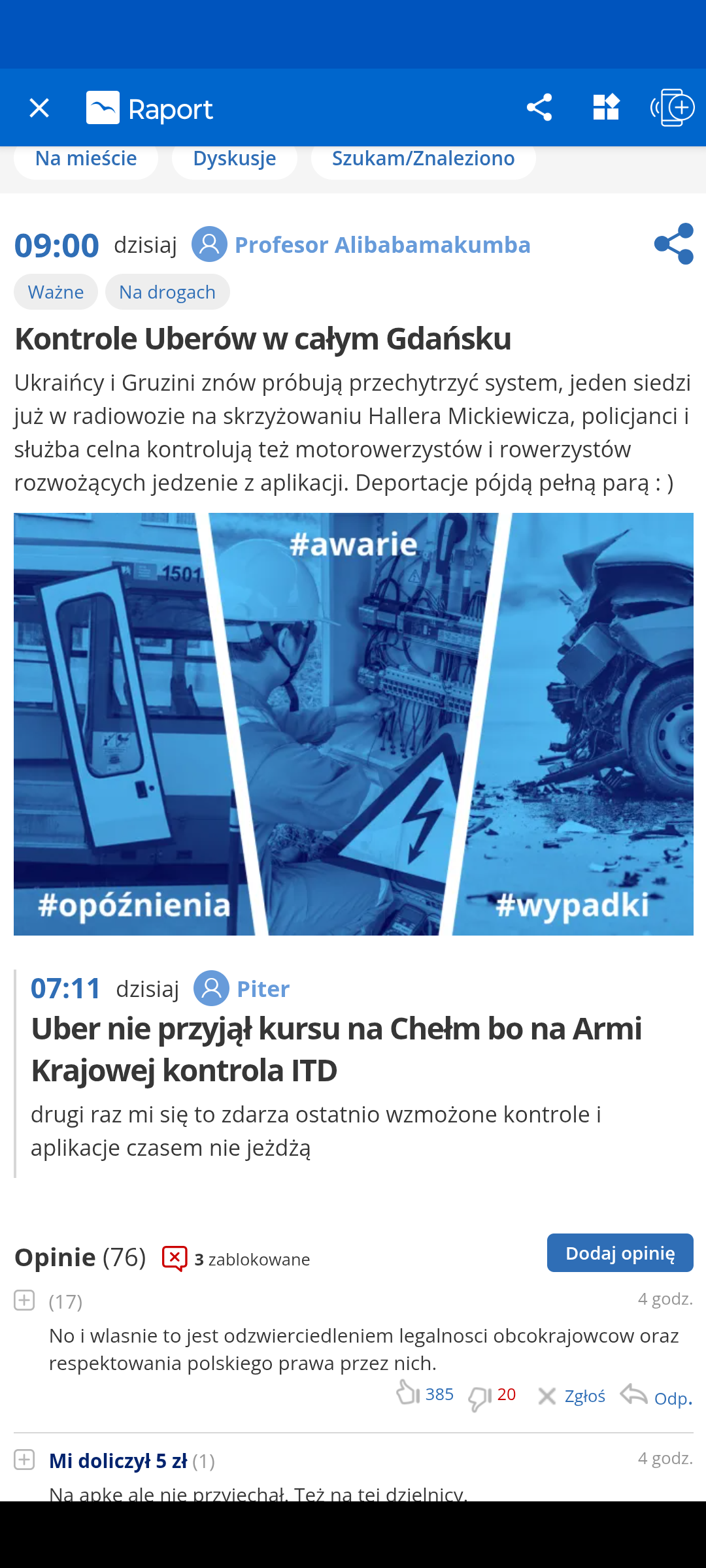Open Piter's report about Uber on Chełm
The width and height of the screenshot is (706, 1568).
click(x=336, y=1049)
